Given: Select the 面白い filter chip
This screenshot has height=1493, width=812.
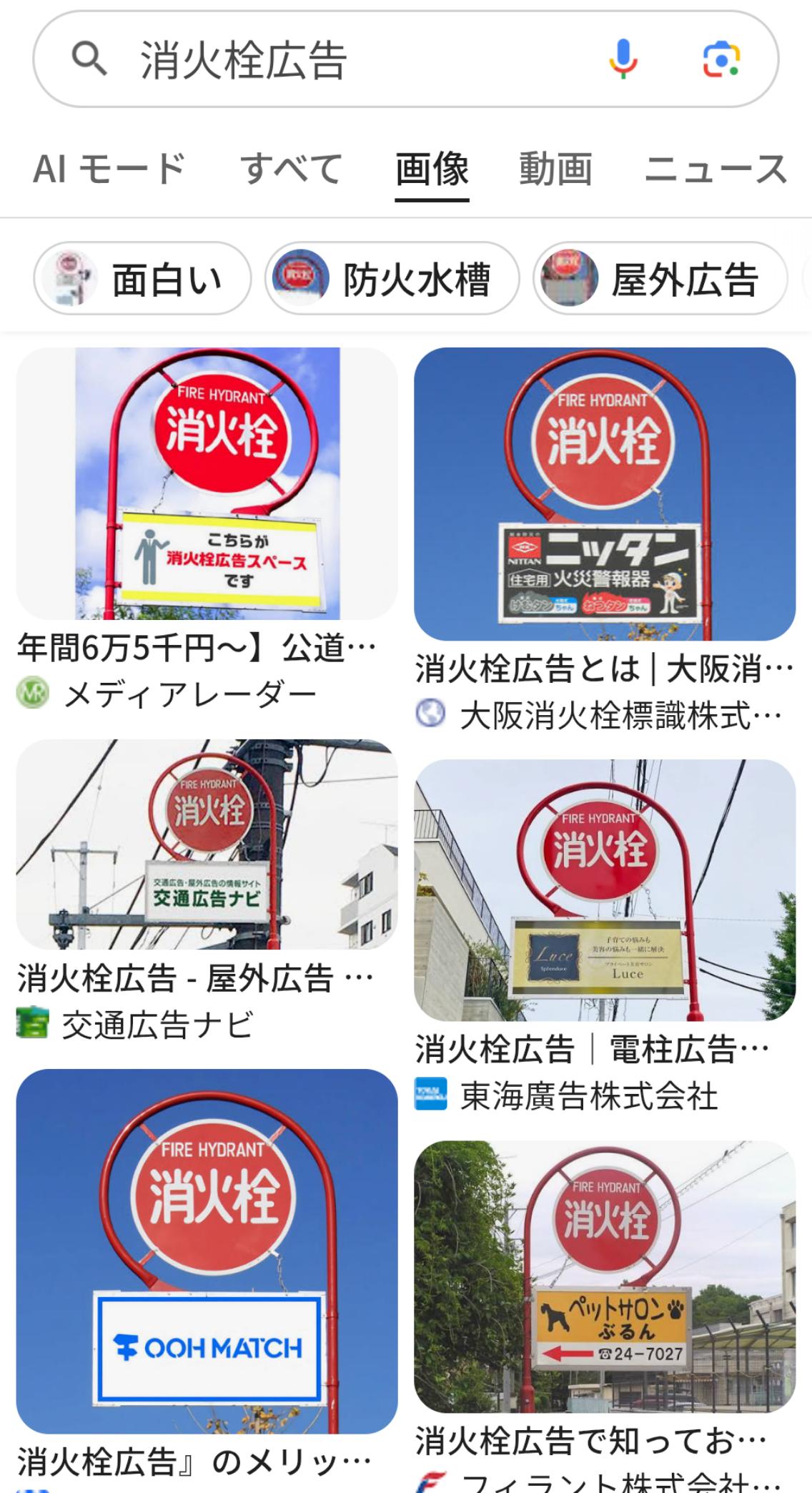Looking at the screenshot, I should 143,279.
